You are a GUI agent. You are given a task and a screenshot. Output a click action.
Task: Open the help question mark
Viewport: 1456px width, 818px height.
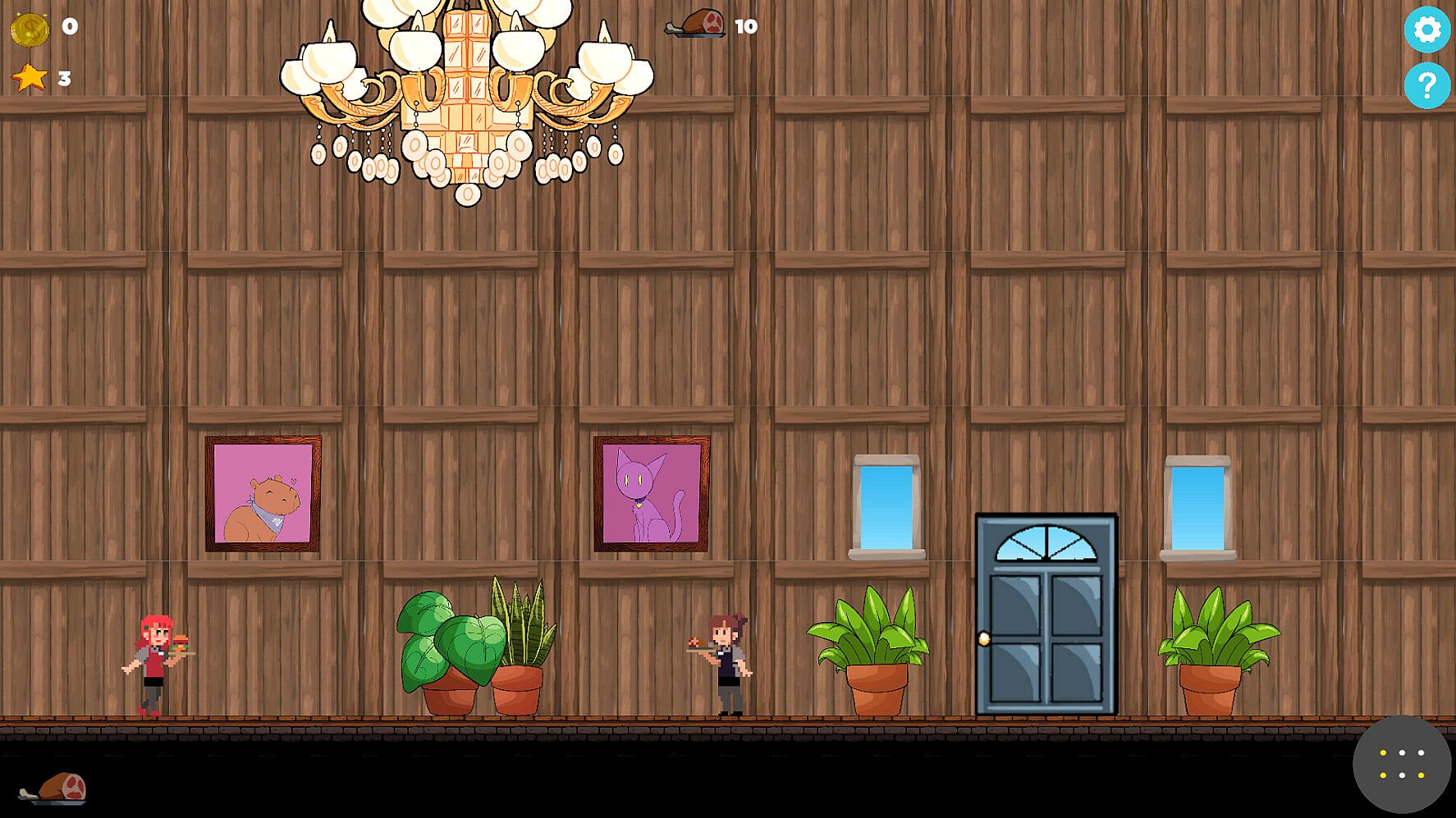(1426, 85)
